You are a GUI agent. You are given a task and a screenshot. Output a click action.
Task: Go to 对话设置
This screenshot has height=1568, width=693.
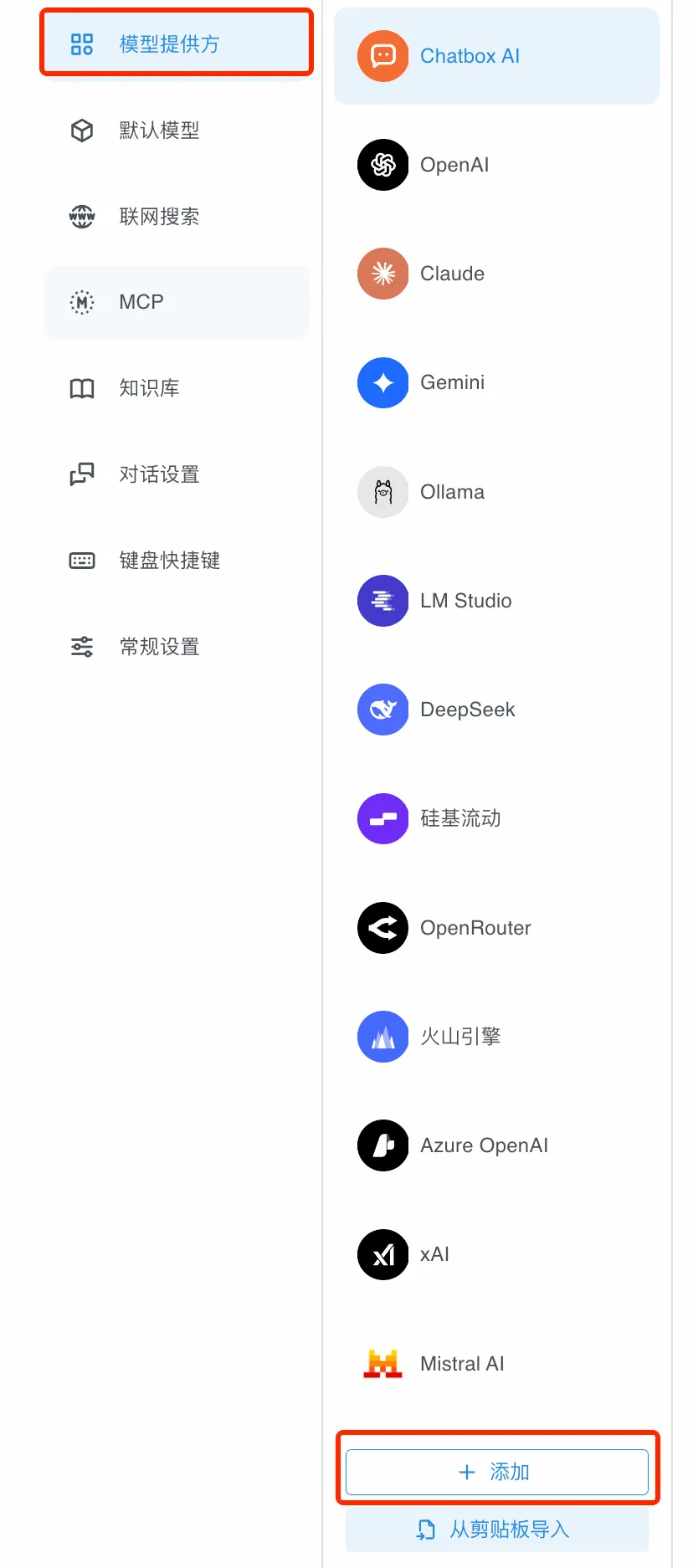[159, 474]
